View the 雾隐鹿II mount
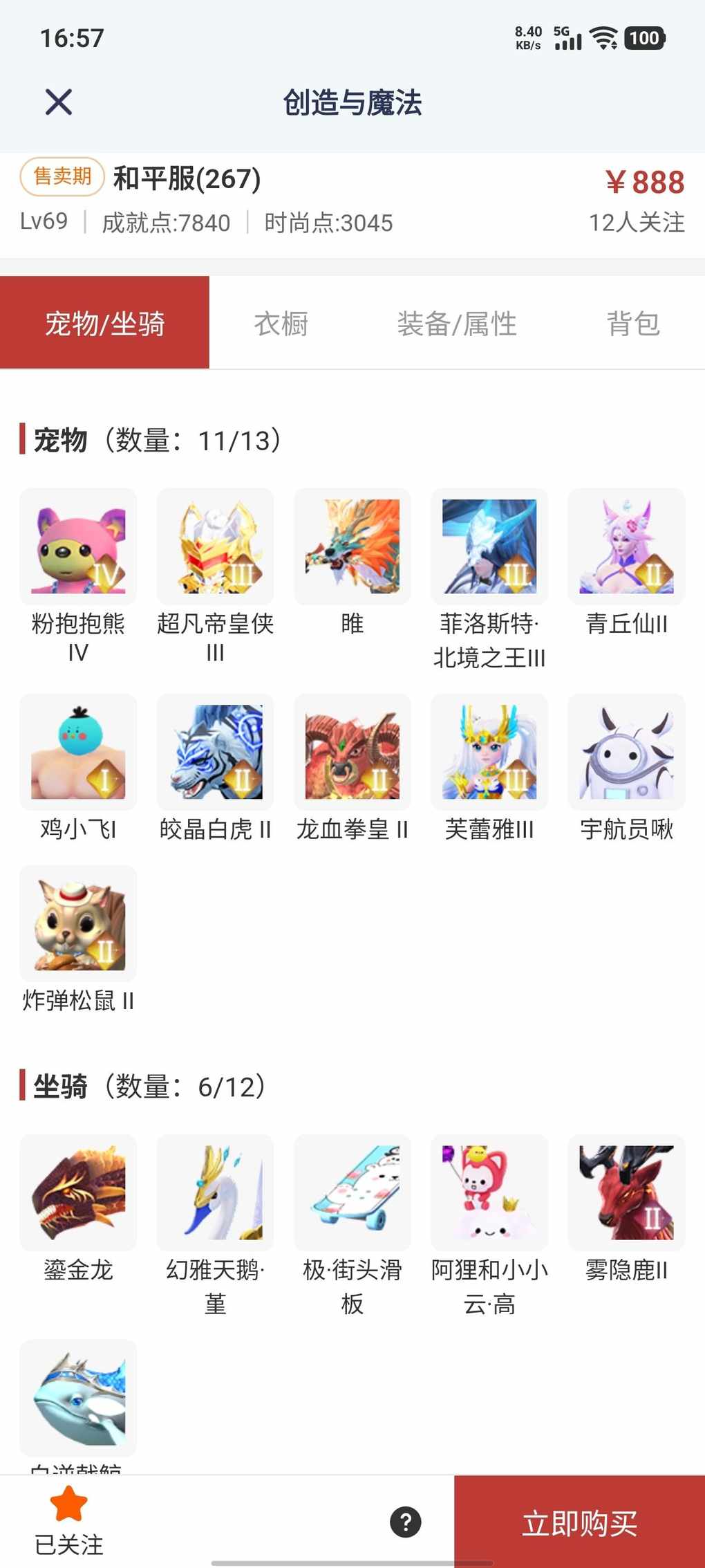The height and width of the screenshot is (1568, 705). click(x=626, y=1192)
